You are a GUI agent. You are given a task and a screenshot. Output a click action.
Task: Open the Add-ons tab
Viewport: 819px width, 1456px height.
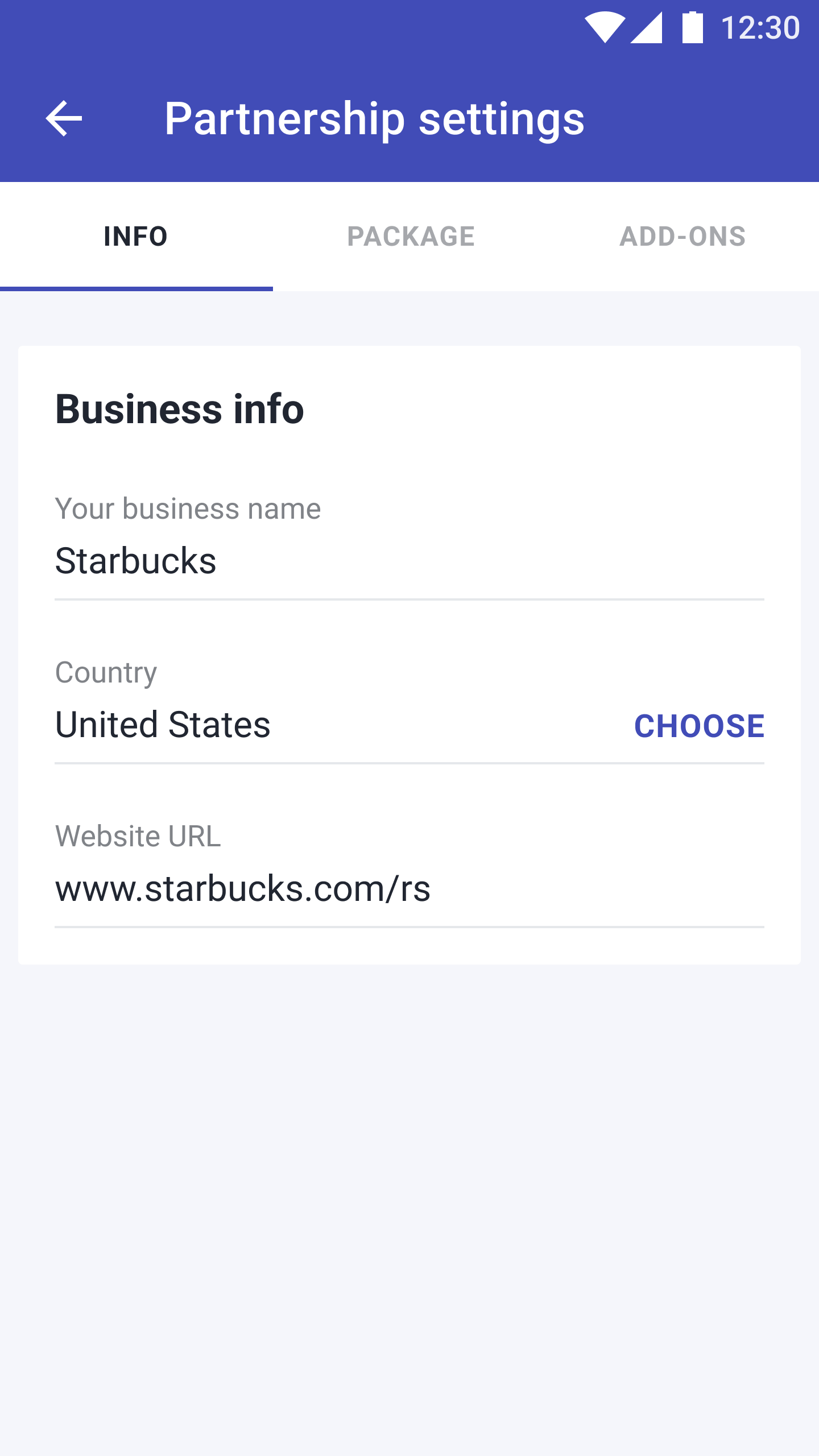pos(682,237)
